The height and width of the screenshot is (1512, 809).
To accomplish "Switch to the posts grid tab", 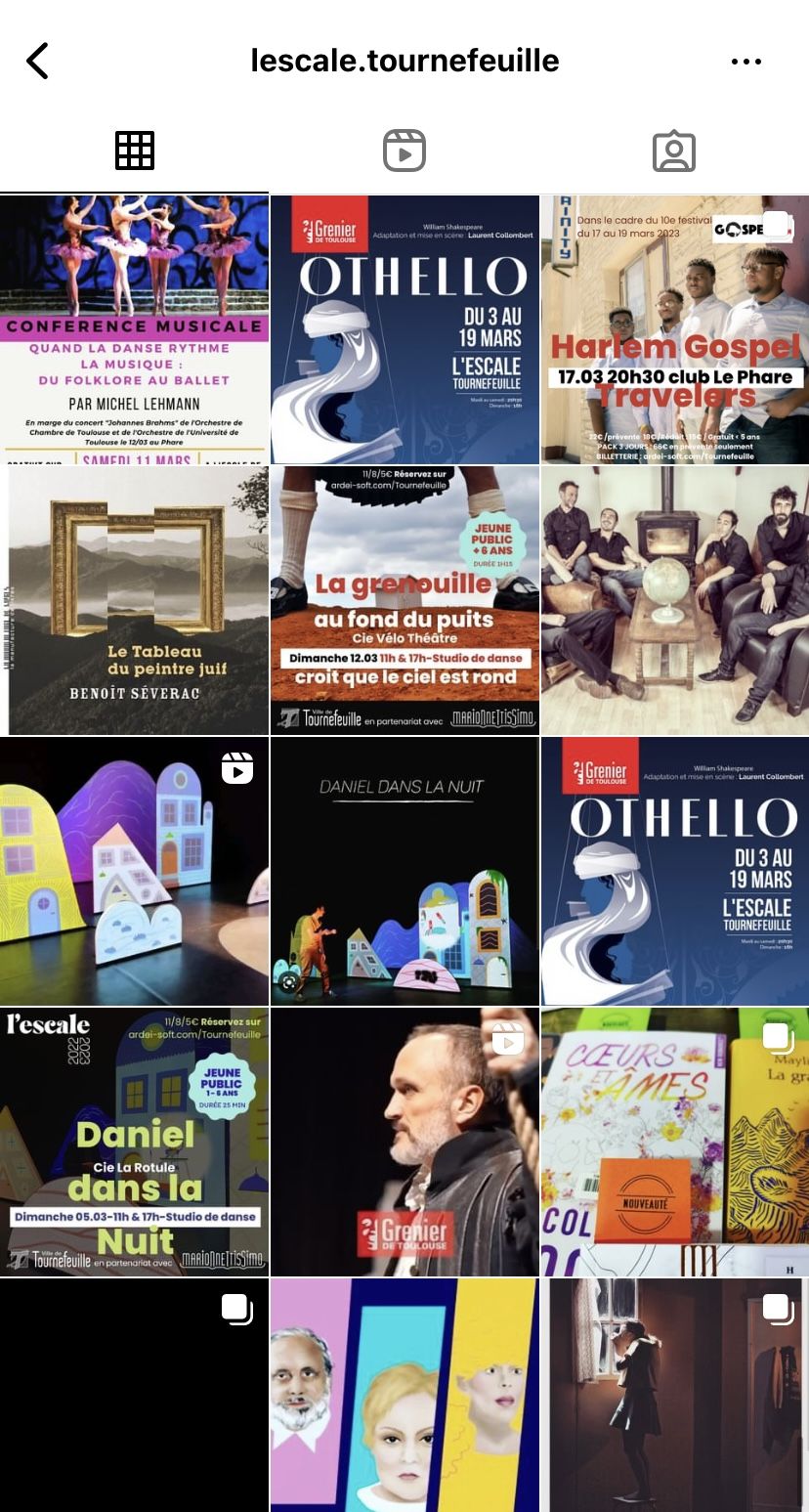I will (135, 151).
